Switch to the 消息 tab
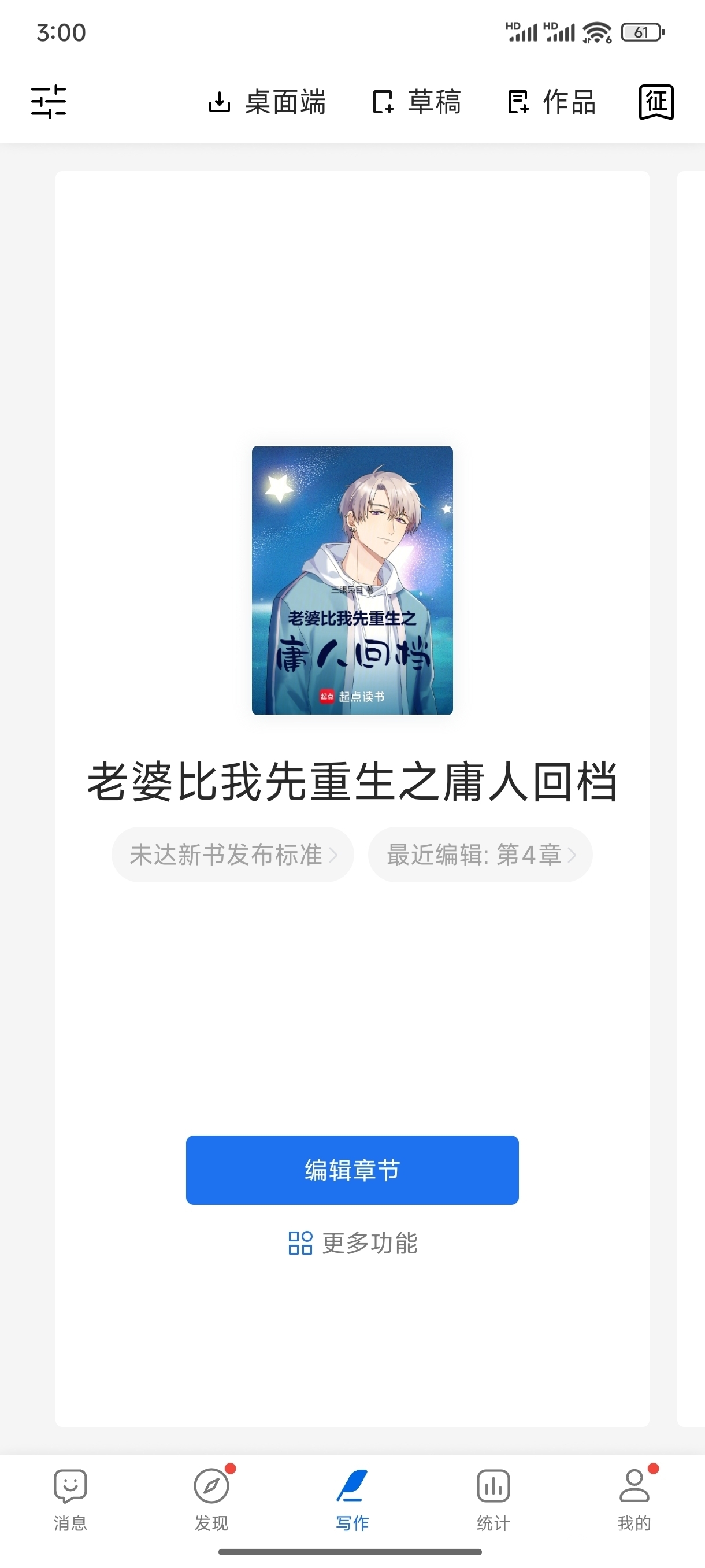The width and height of the screenshot is (705, 1568). point(70,1499)
